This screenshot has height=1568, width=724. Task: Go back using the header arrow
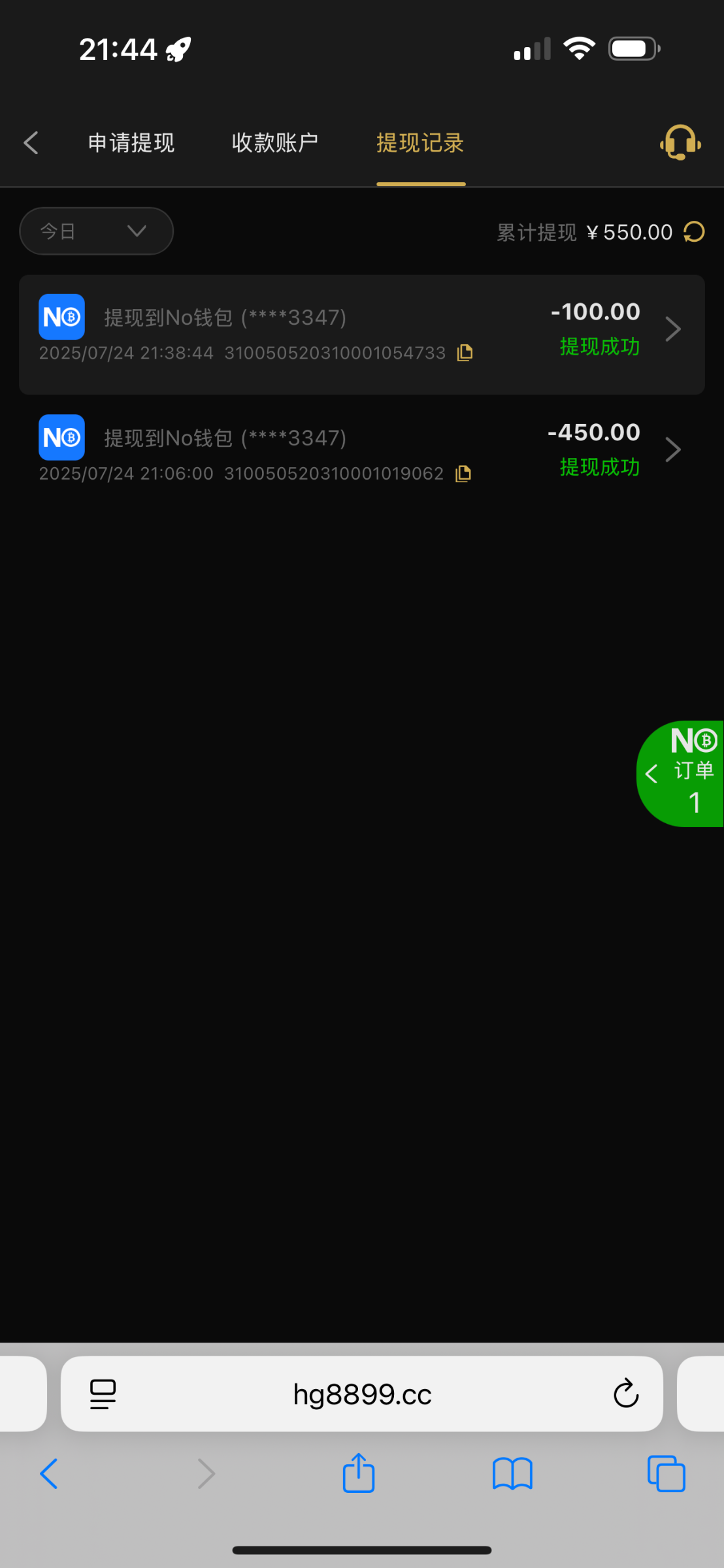(31, 142)
